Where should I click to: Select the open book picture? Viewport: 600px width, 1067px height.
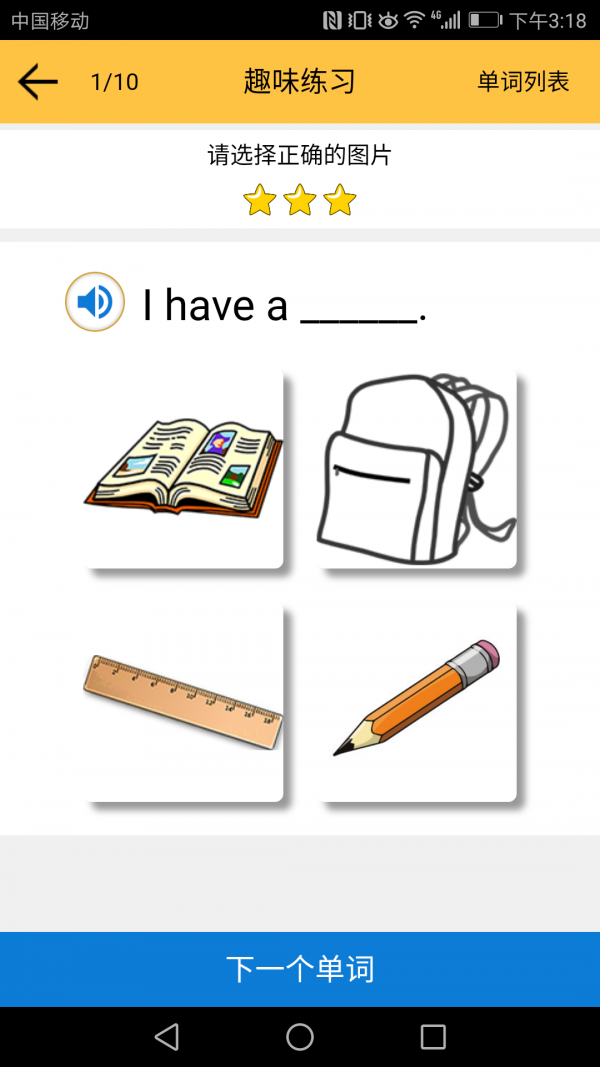coord(184,468)
